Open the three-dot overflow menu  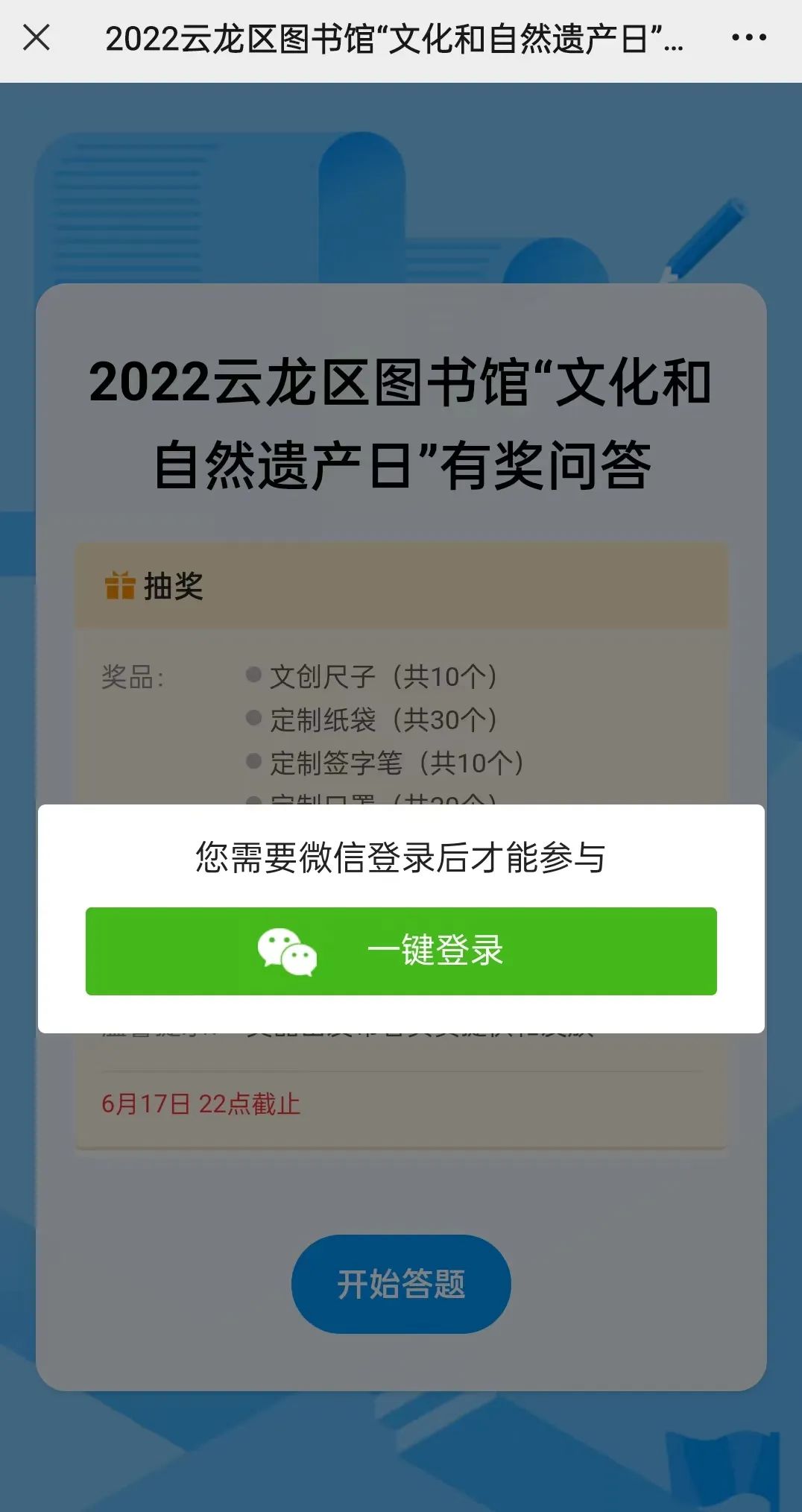[748, 38]
